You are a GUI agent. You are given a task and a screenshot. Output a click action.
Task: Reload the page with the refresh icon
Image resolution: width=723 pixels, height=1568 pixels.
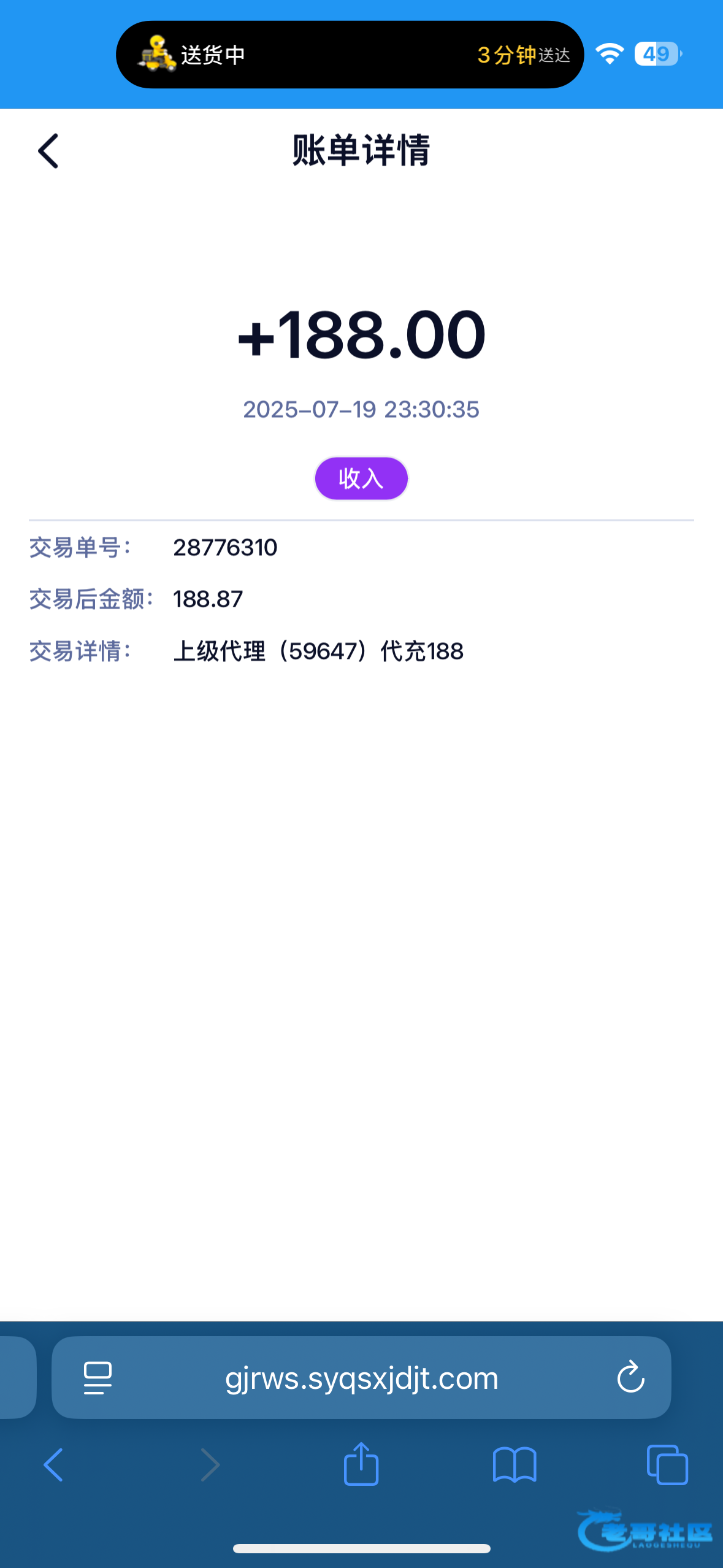(630, 1378)
